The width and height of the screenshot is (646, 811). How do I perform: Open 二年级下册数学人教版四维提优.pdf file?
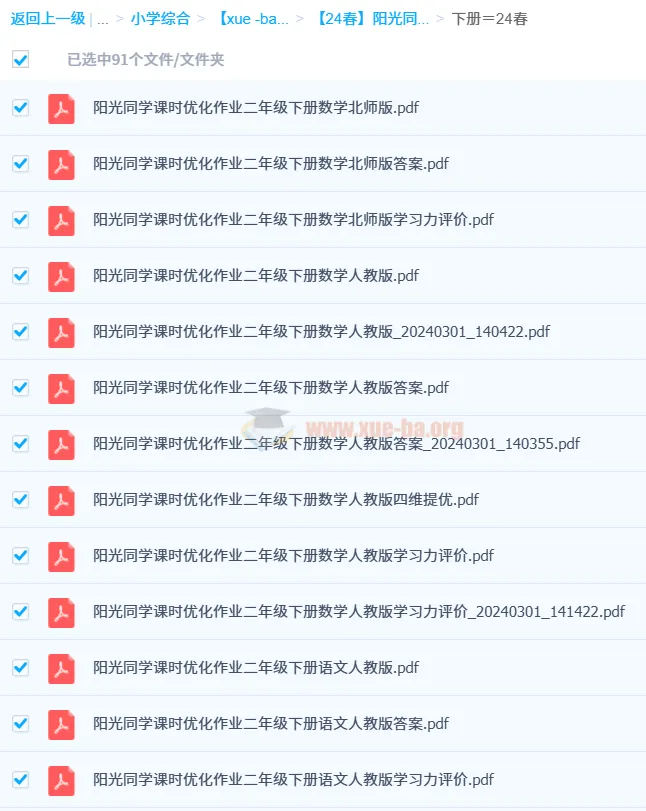[286, 500]
